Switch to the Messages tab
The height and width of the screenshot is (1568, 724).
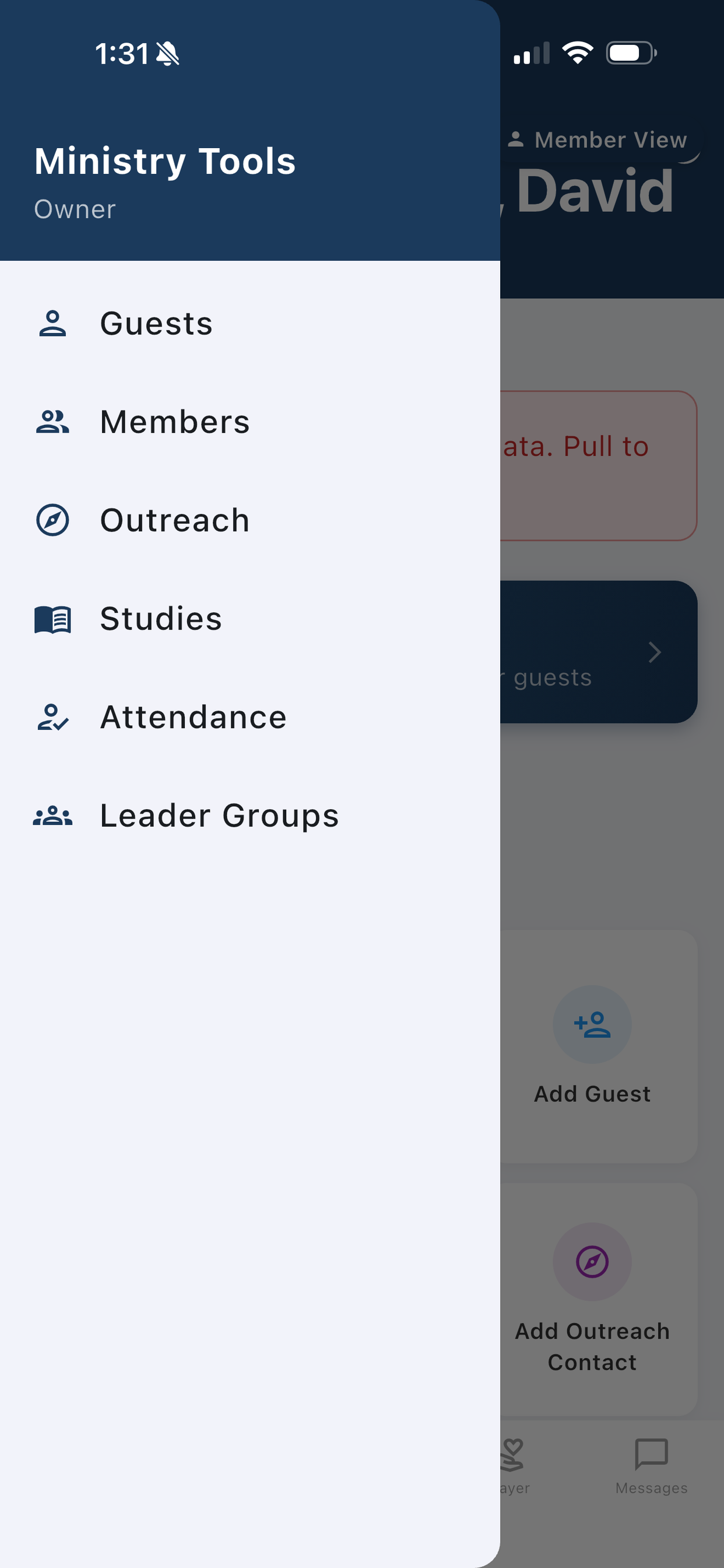coord(651,1466)
